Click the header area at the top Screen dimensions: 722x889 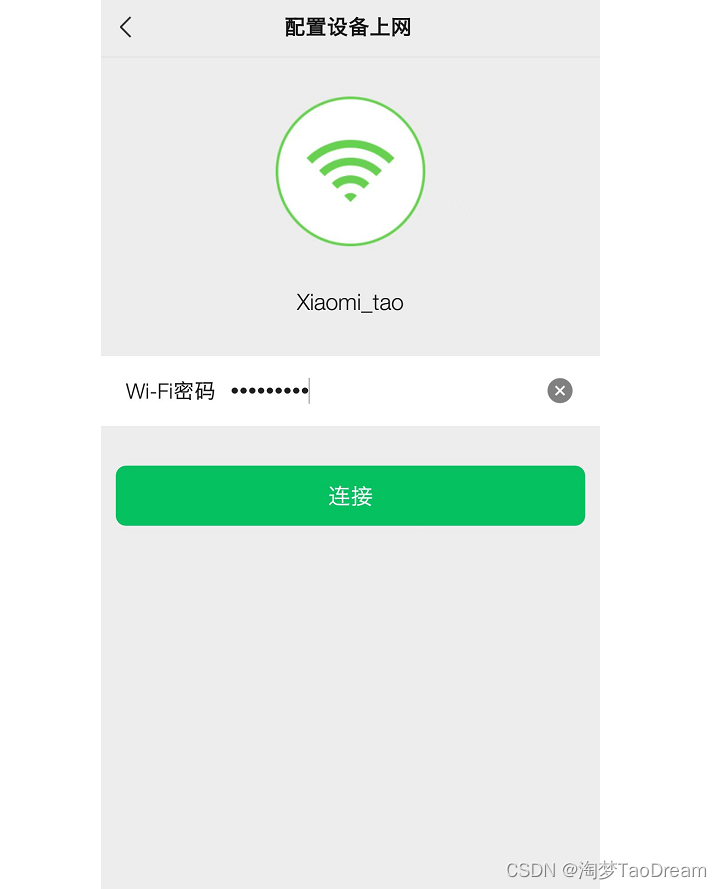[350, 27]
